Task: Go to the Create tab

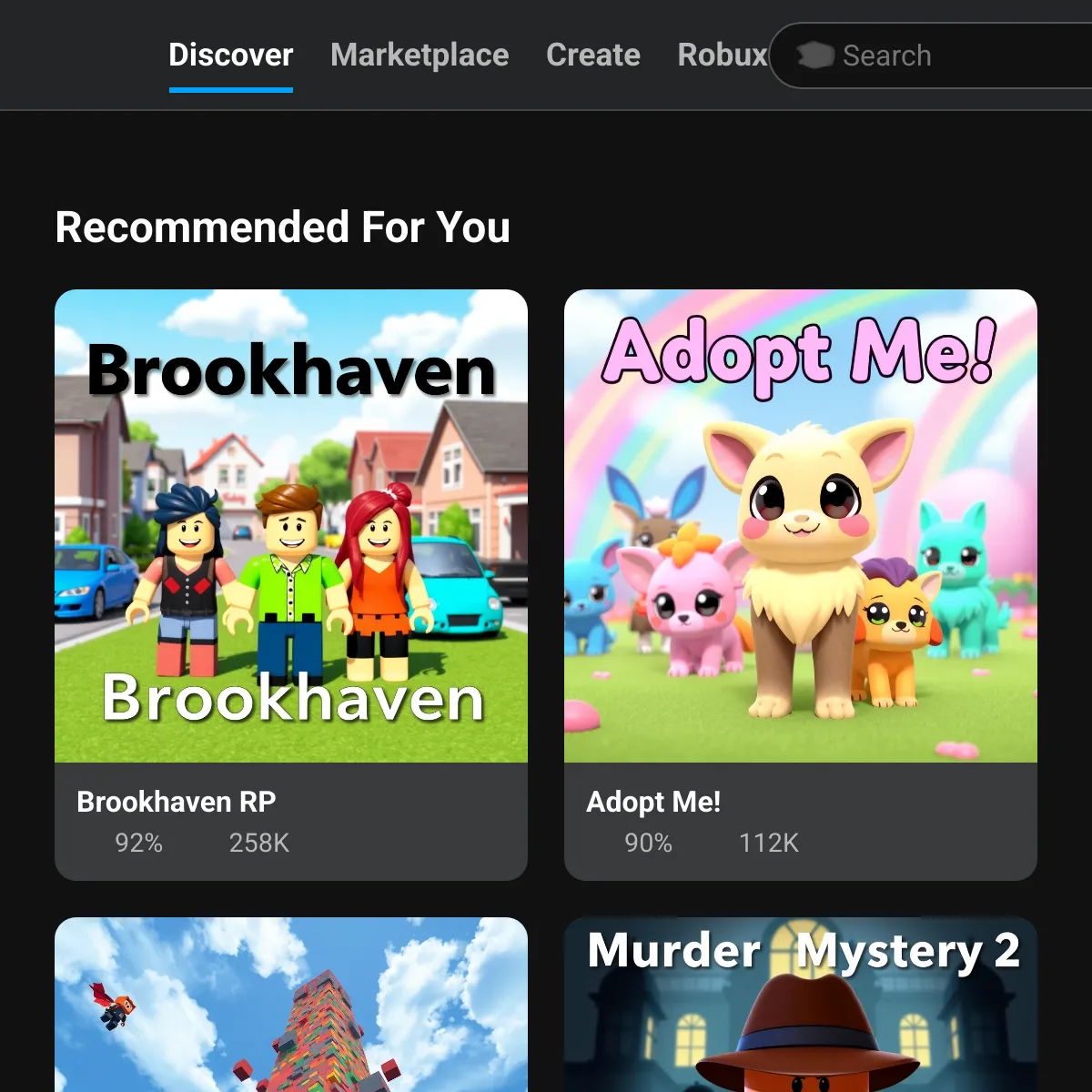Action: click(x=592, y=56)
